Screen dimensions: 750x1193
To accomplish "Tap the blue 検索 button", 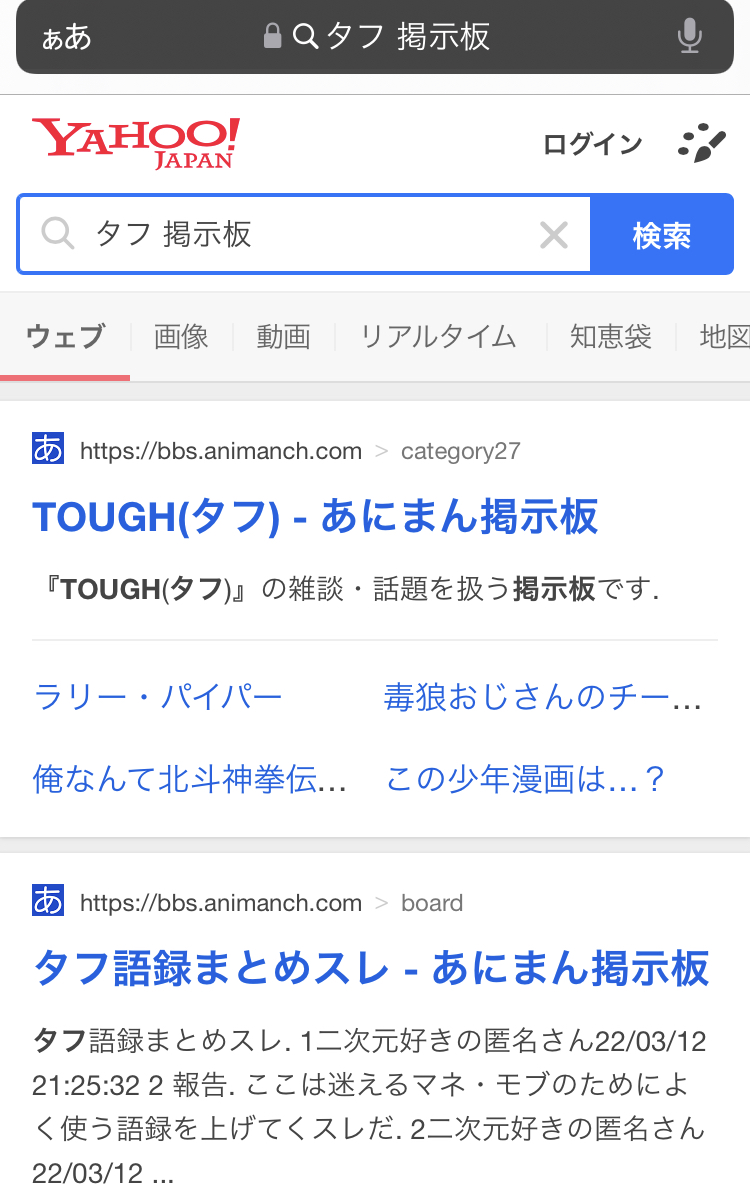I will click(x=661, y=235).
